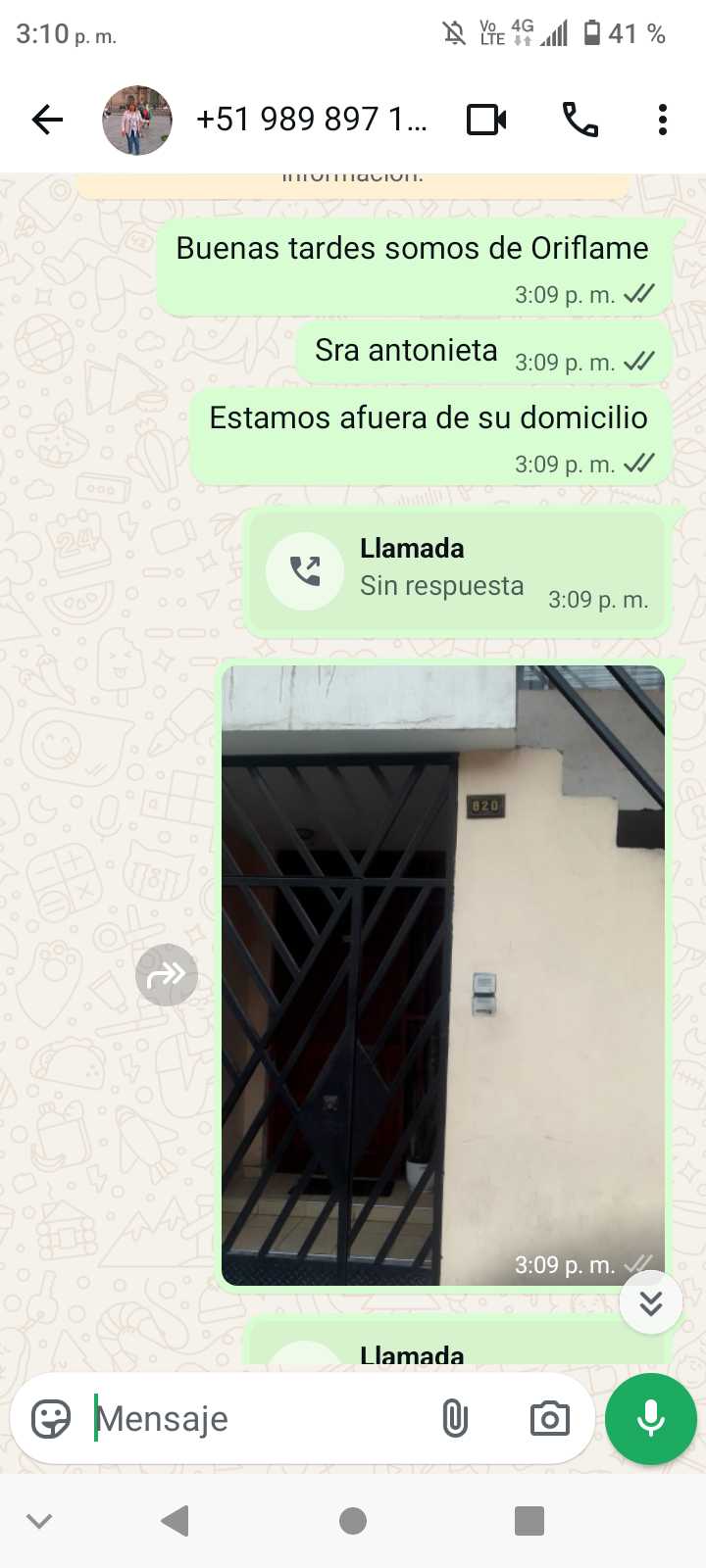
Task: Open recent apps
Action: point(529,1521)
